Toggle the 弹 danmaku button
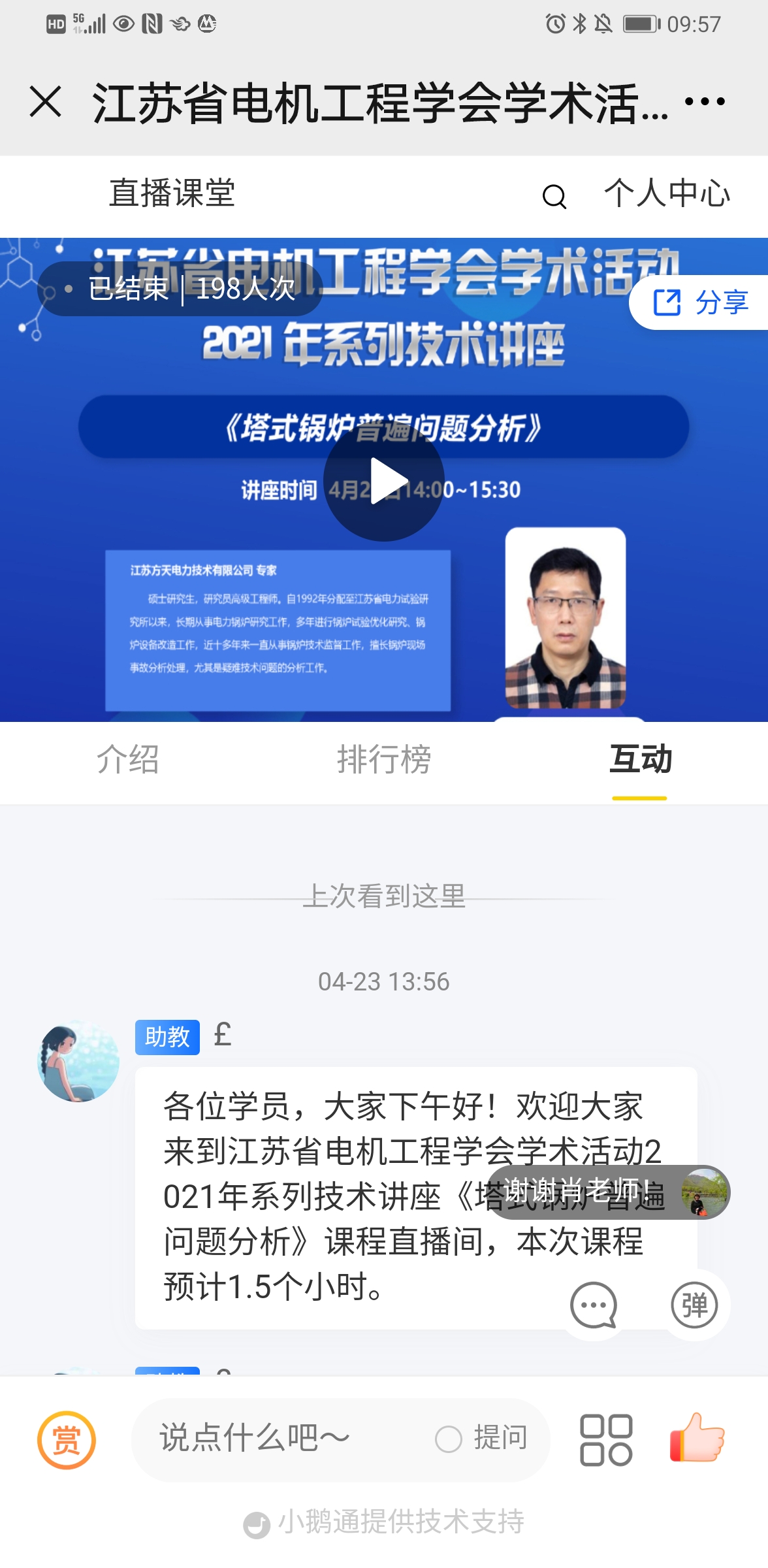This screenshot has width=768, height=1568. pyautogui.click(x=695, y=1305)
